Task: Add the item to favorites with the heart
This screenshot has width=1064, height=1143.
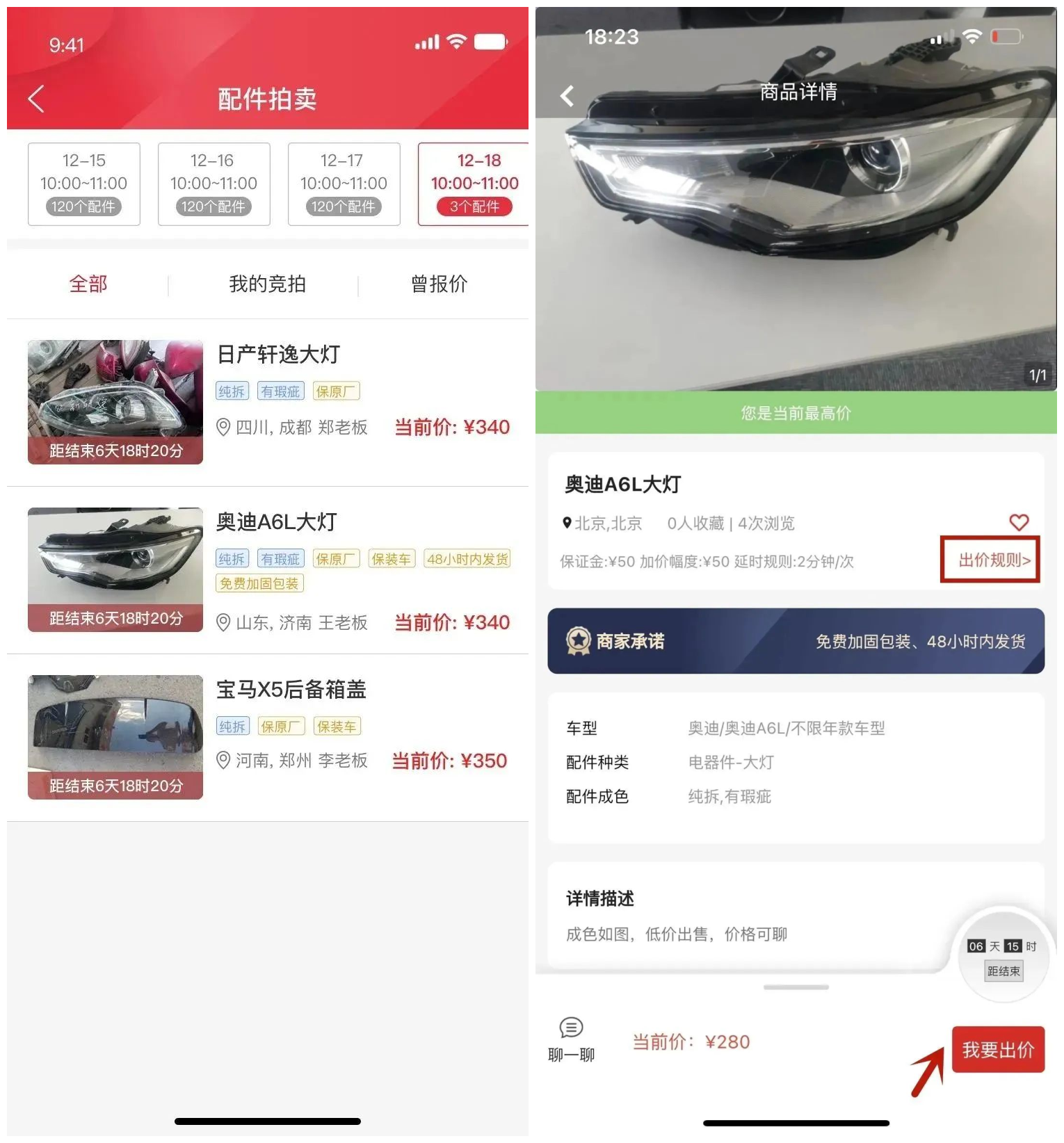Action: tap(1019, 522)
